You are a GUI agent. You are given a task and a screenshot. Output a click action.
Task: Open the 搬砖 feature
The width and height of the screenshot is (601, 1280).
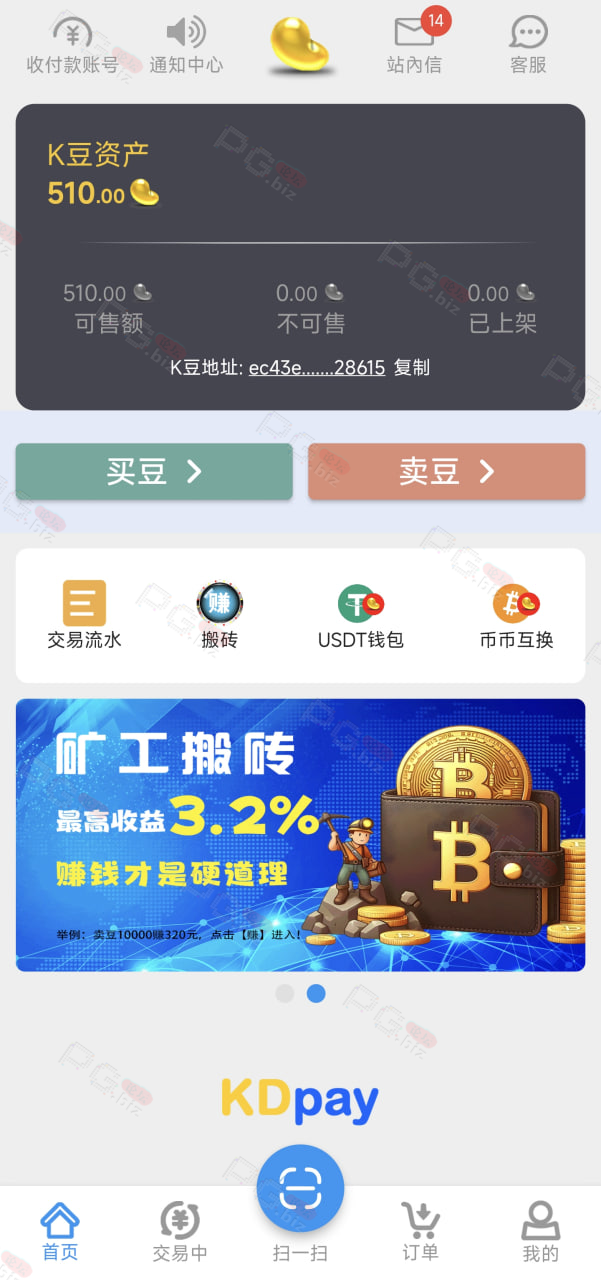(220, 616)
